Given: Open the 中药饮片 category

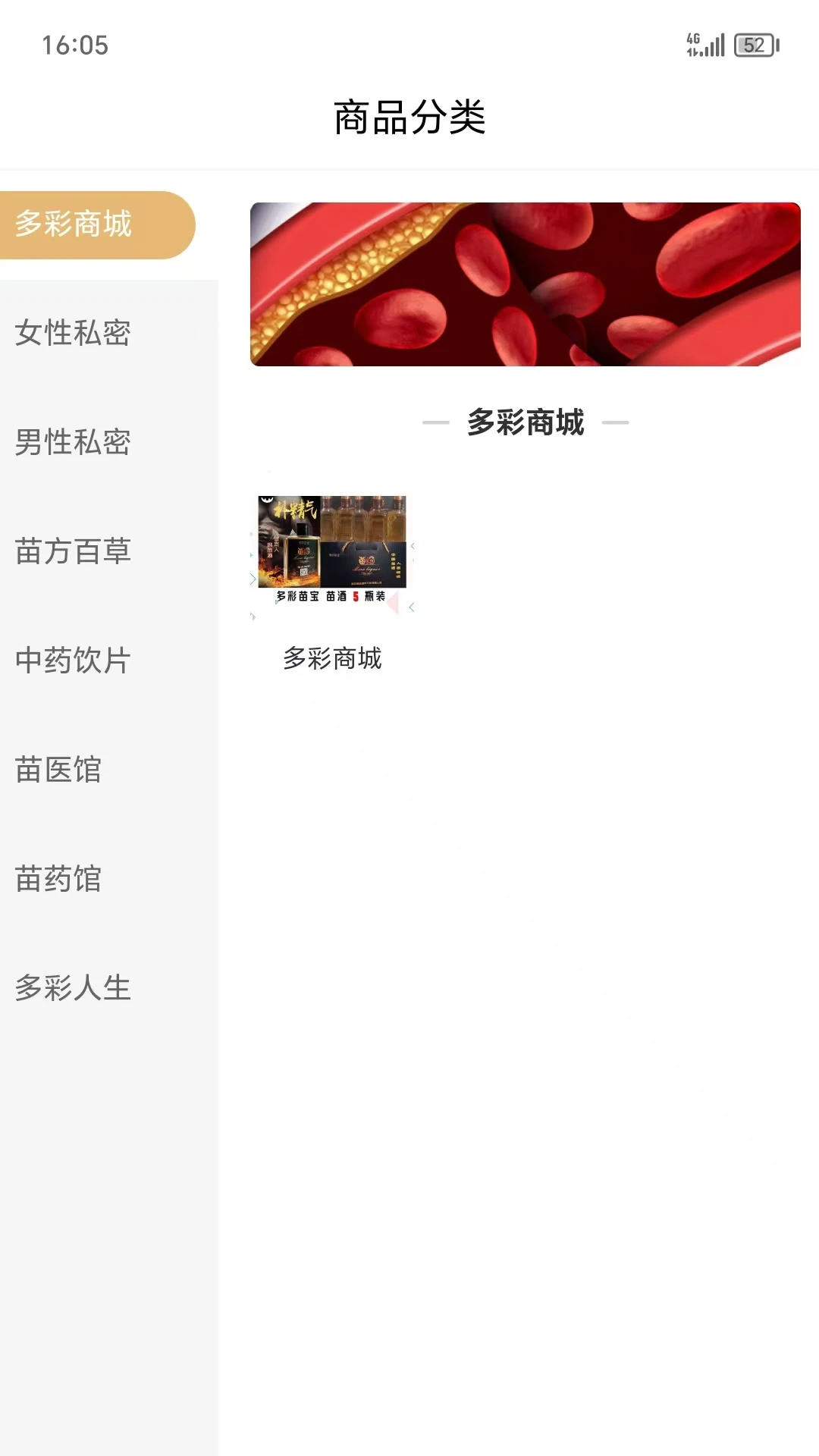Looking at the screenshot, I should coord(74,661).
